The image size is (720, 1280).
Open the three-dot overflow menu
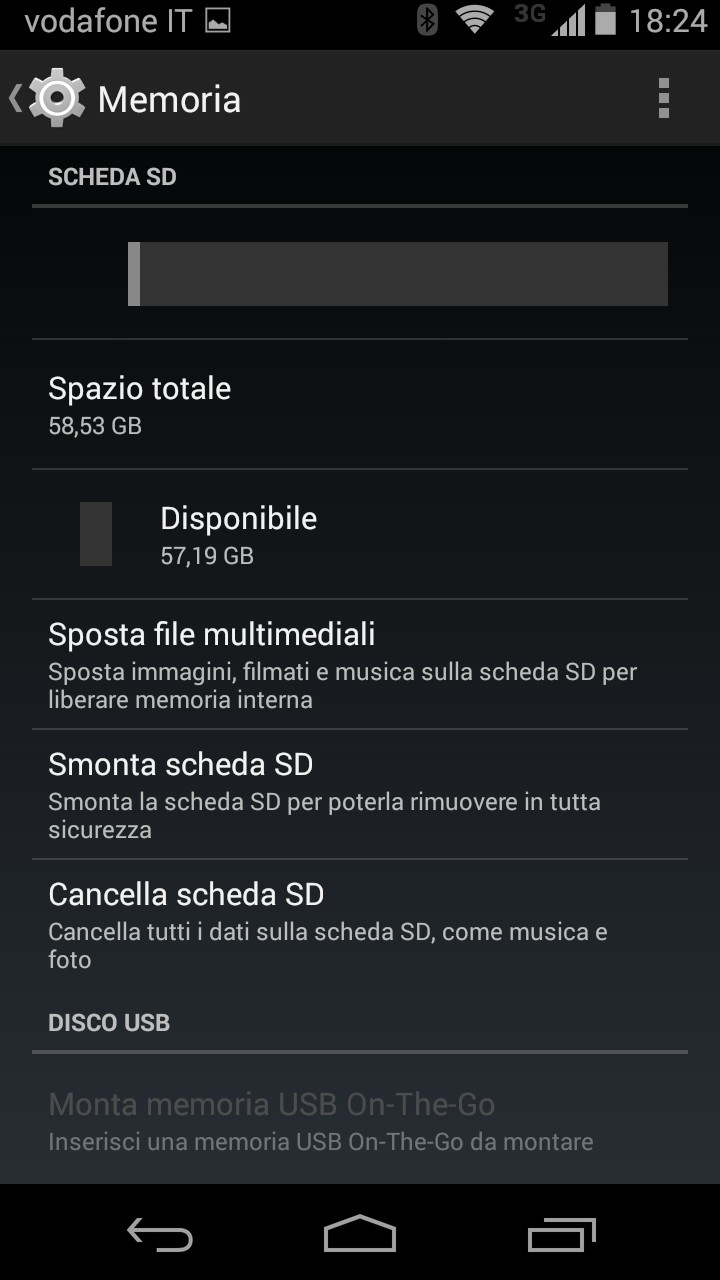[663, 98]
